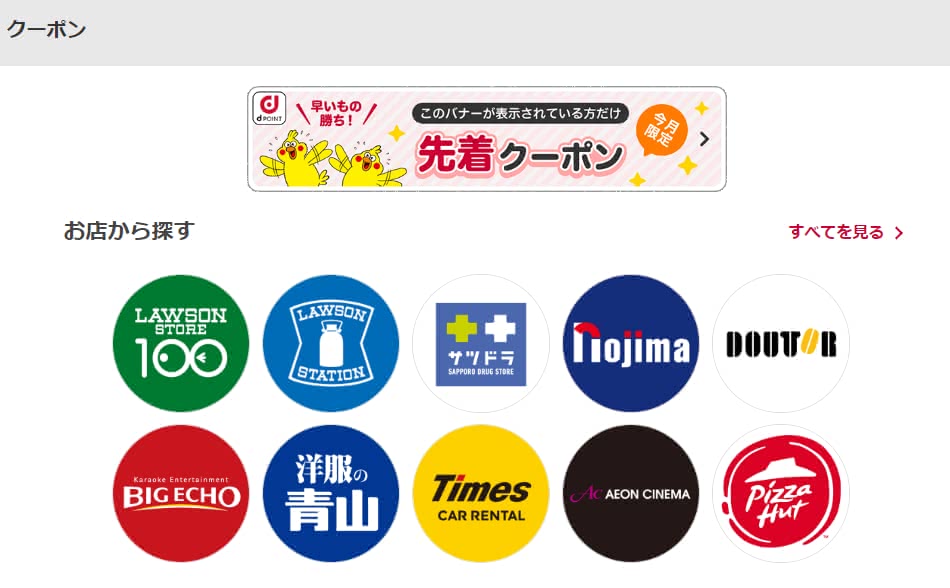View Nojima store coupons

(x=630, y=343)
